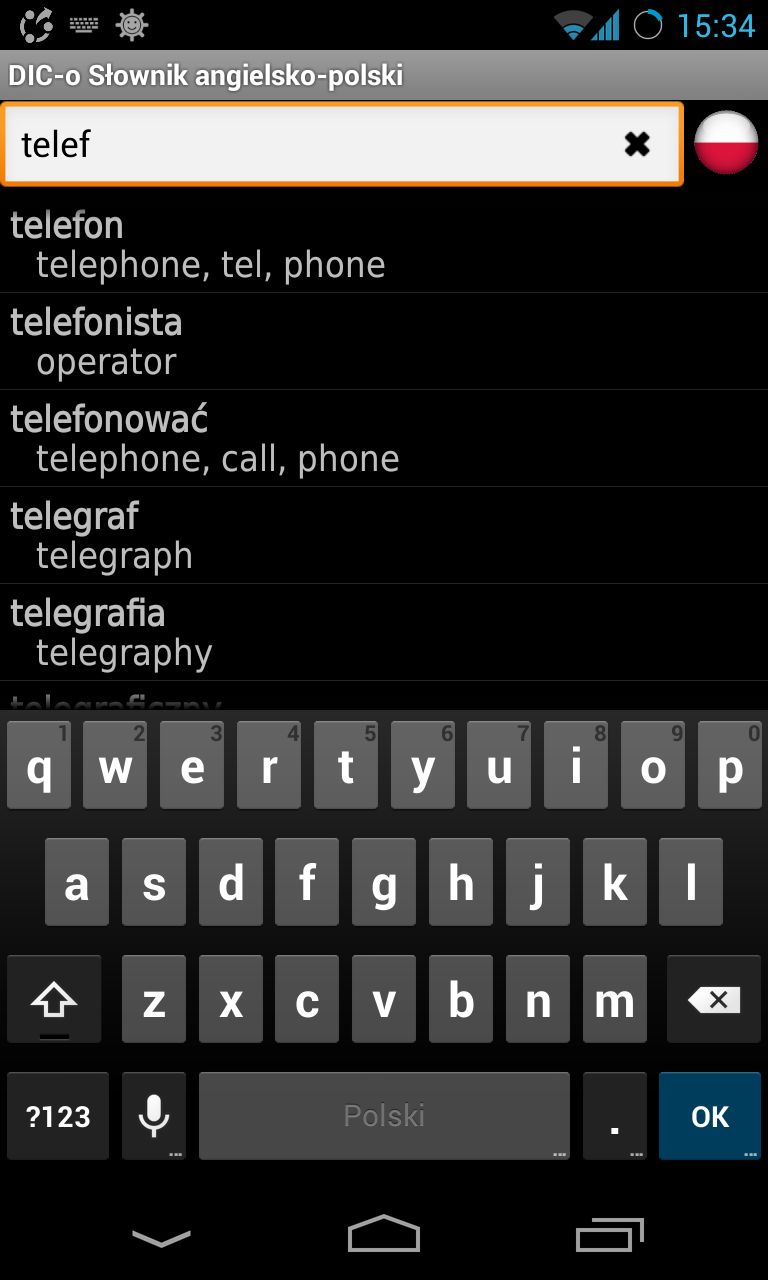Open the telefonista entry
Viewport: 768px width, 1280px height.
[384, 342]
